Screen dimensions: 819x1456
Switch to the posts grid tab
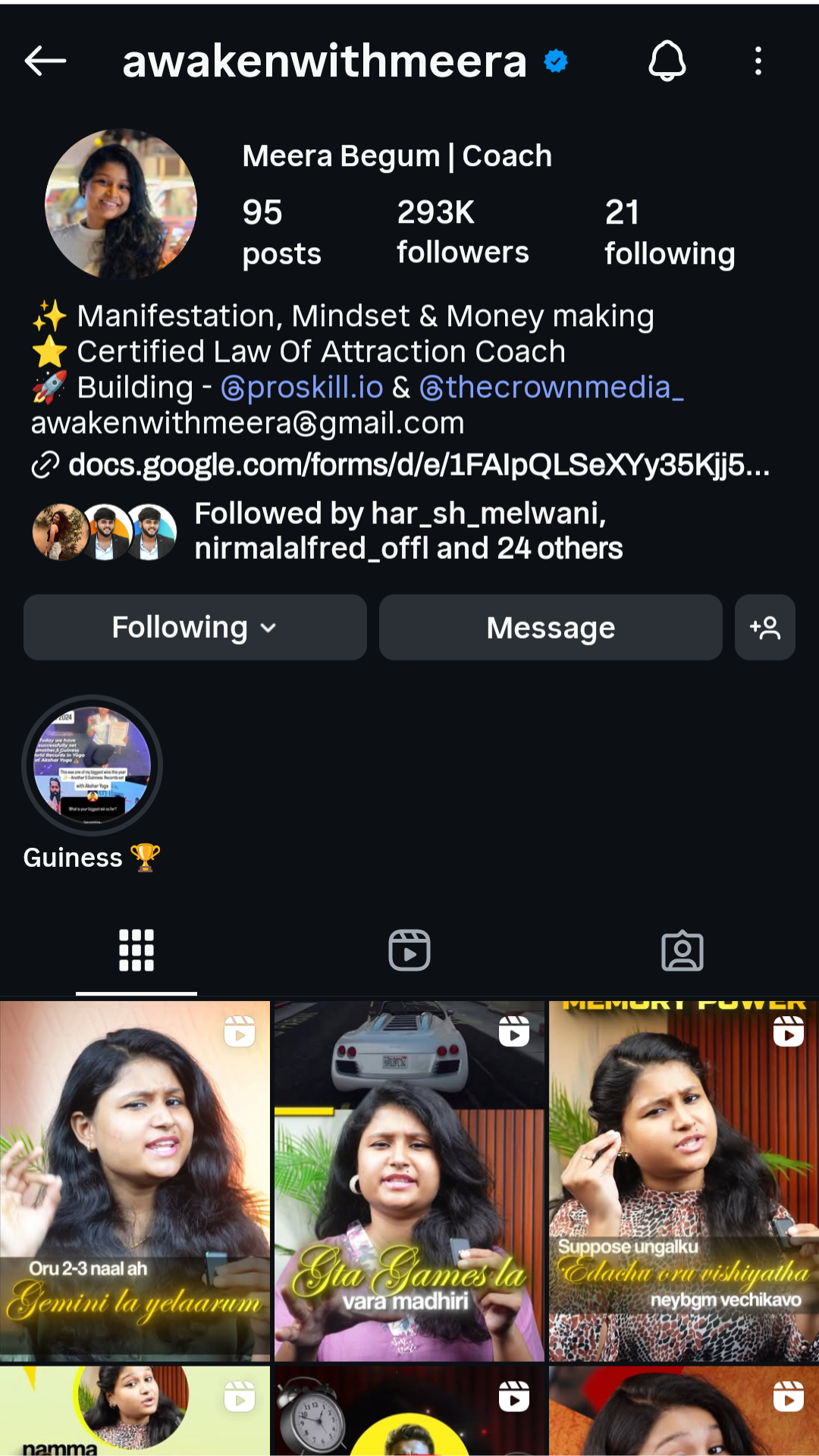tap(136, 949)
